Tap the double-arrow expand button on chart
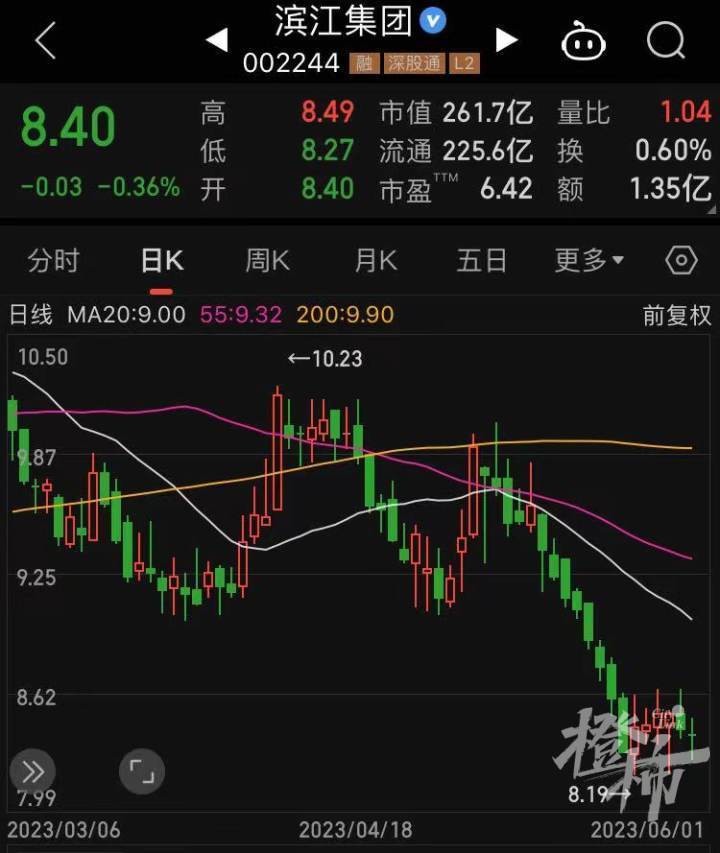Viewport: 720px width, 853px height. coord(32,771)
